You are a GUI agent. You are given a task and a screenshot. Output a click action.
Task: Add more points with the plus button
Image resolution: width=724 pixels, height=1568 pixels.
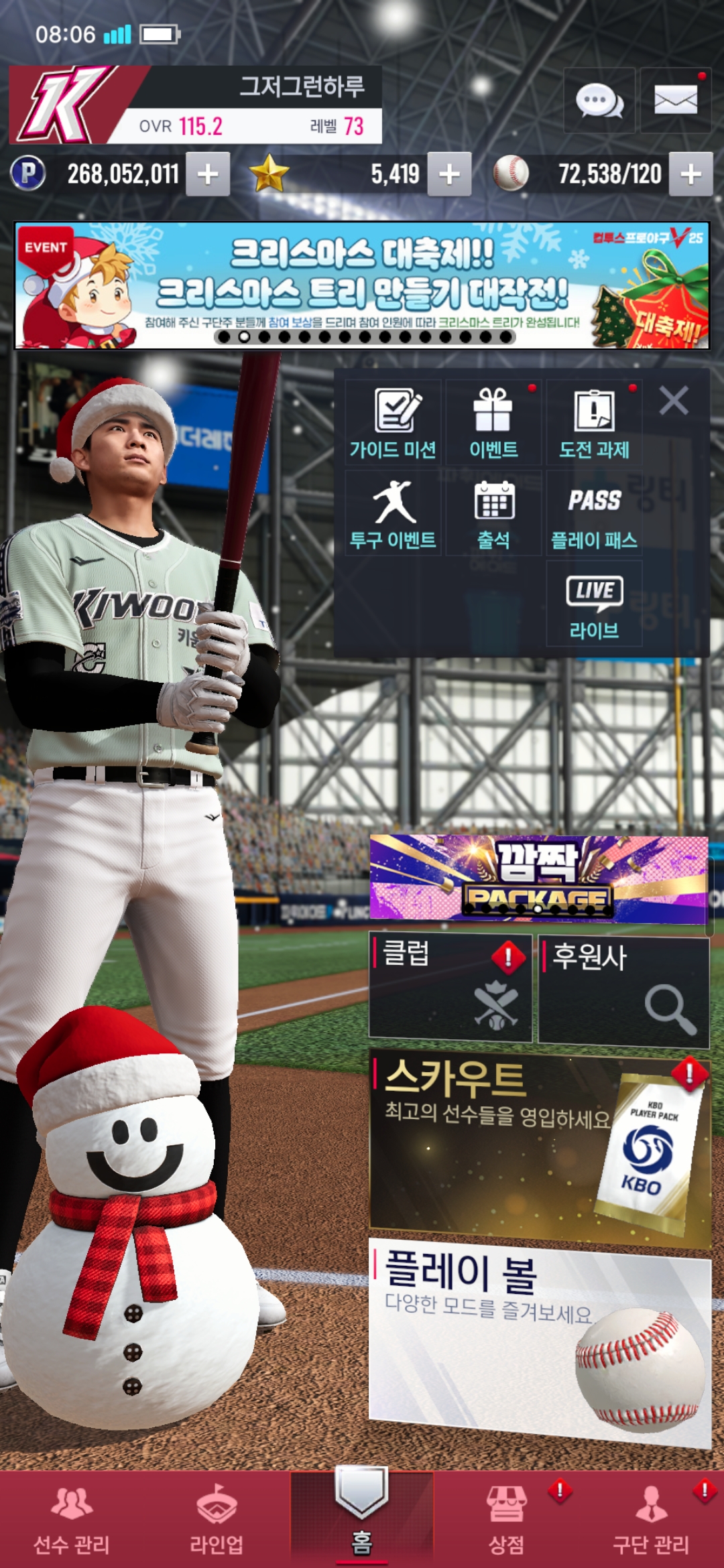tap(208, 174)
